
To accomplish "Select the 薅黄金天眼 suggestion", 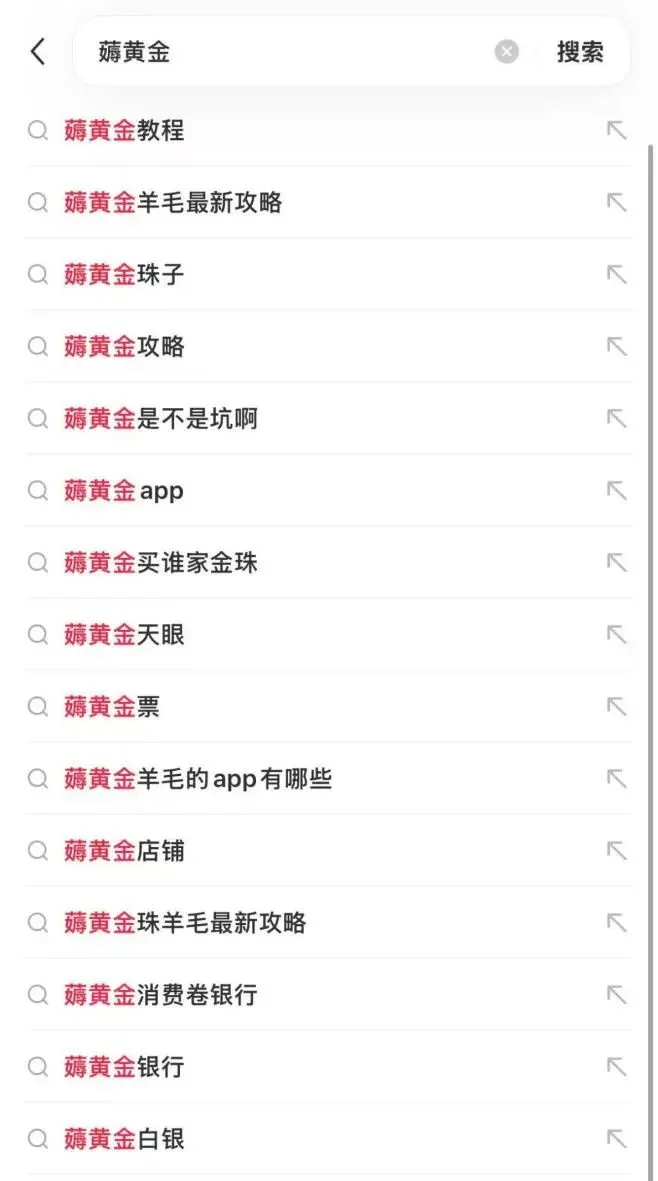I will [124, 635].
